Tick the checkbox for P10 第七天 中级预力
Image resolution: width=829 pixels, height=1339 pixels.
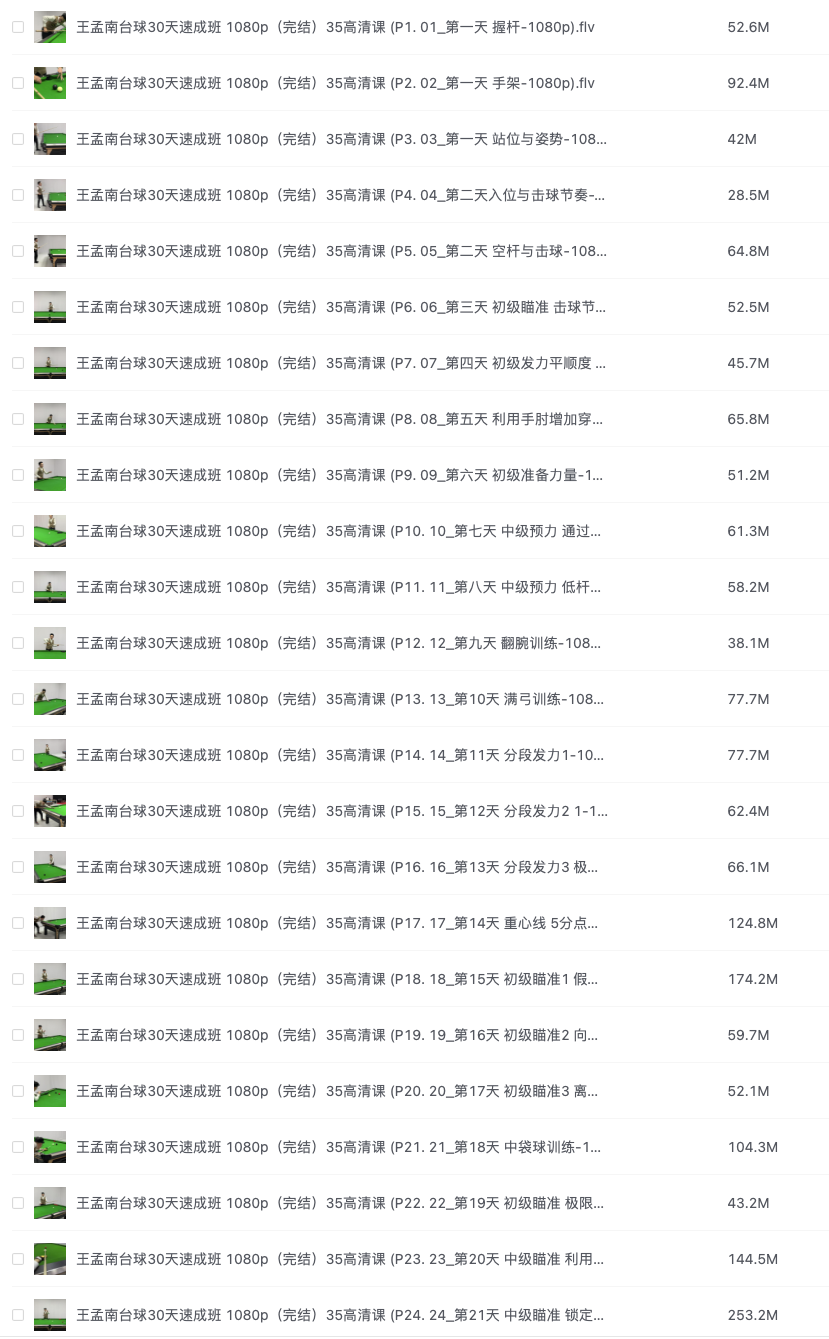18,531
